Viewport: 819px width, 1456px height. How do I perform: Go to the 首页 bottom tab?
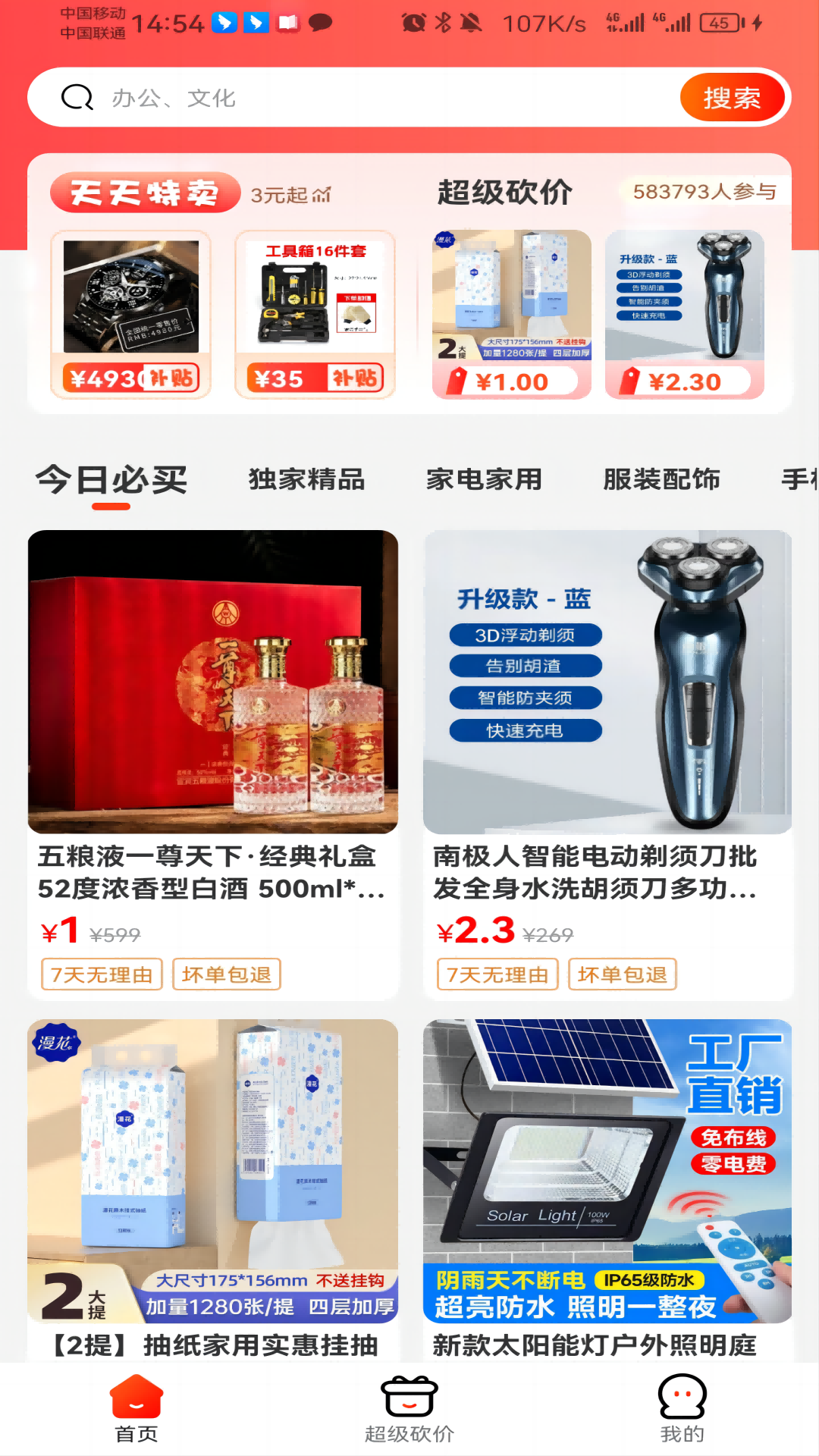tap(136, 1409)
